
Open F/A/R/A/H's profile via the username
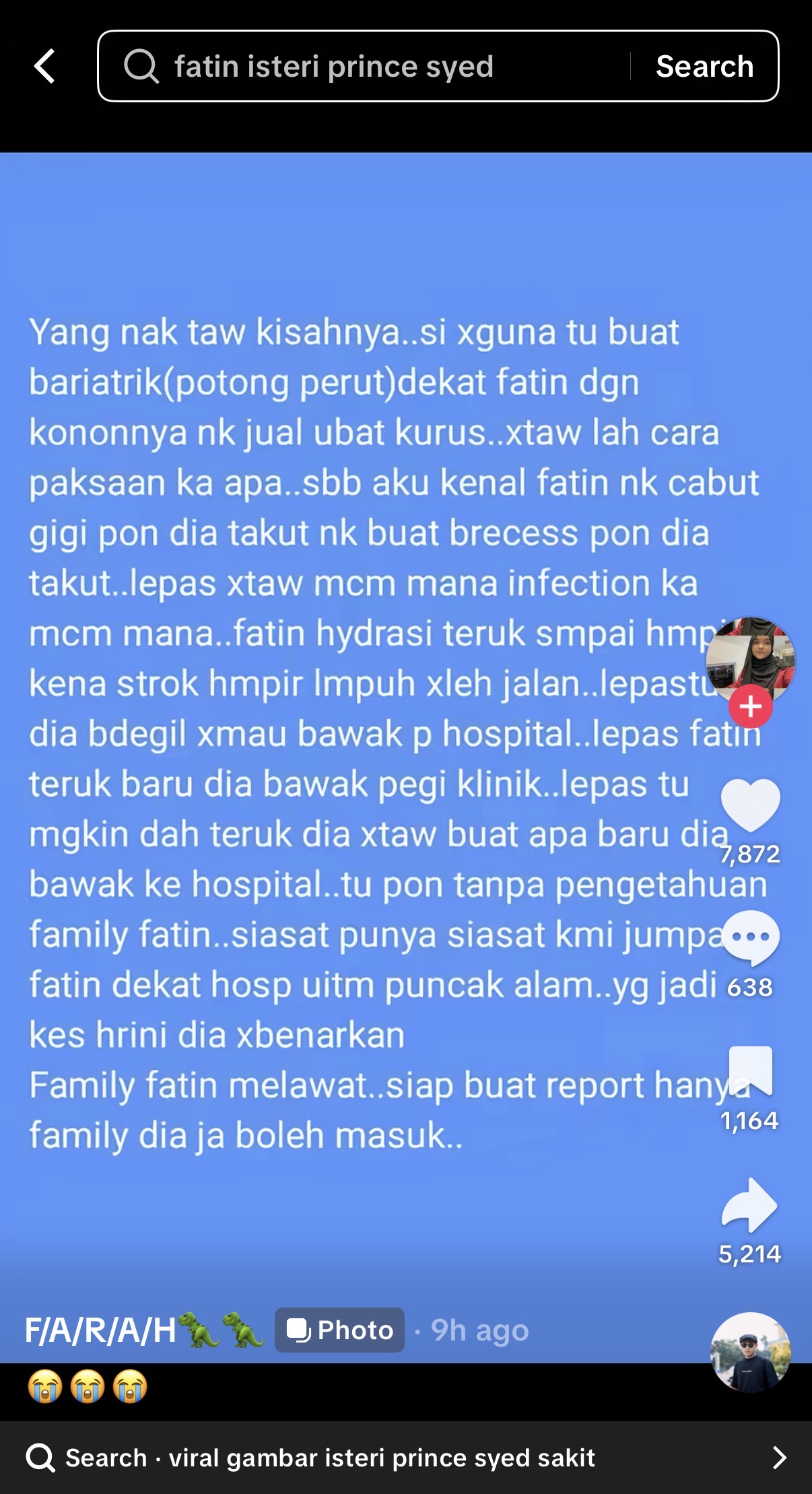tap(101, 1330)
